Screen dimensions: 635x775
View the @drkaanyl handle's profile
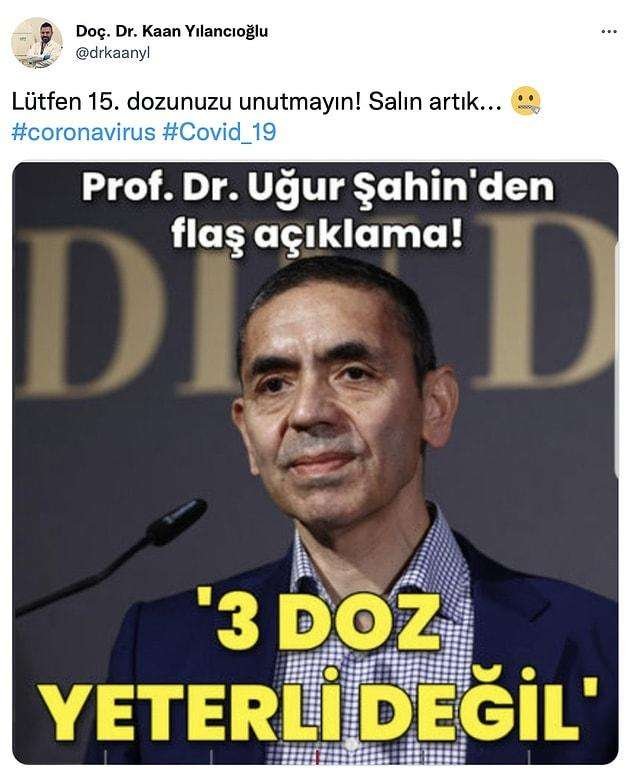[x=113, y=51]
